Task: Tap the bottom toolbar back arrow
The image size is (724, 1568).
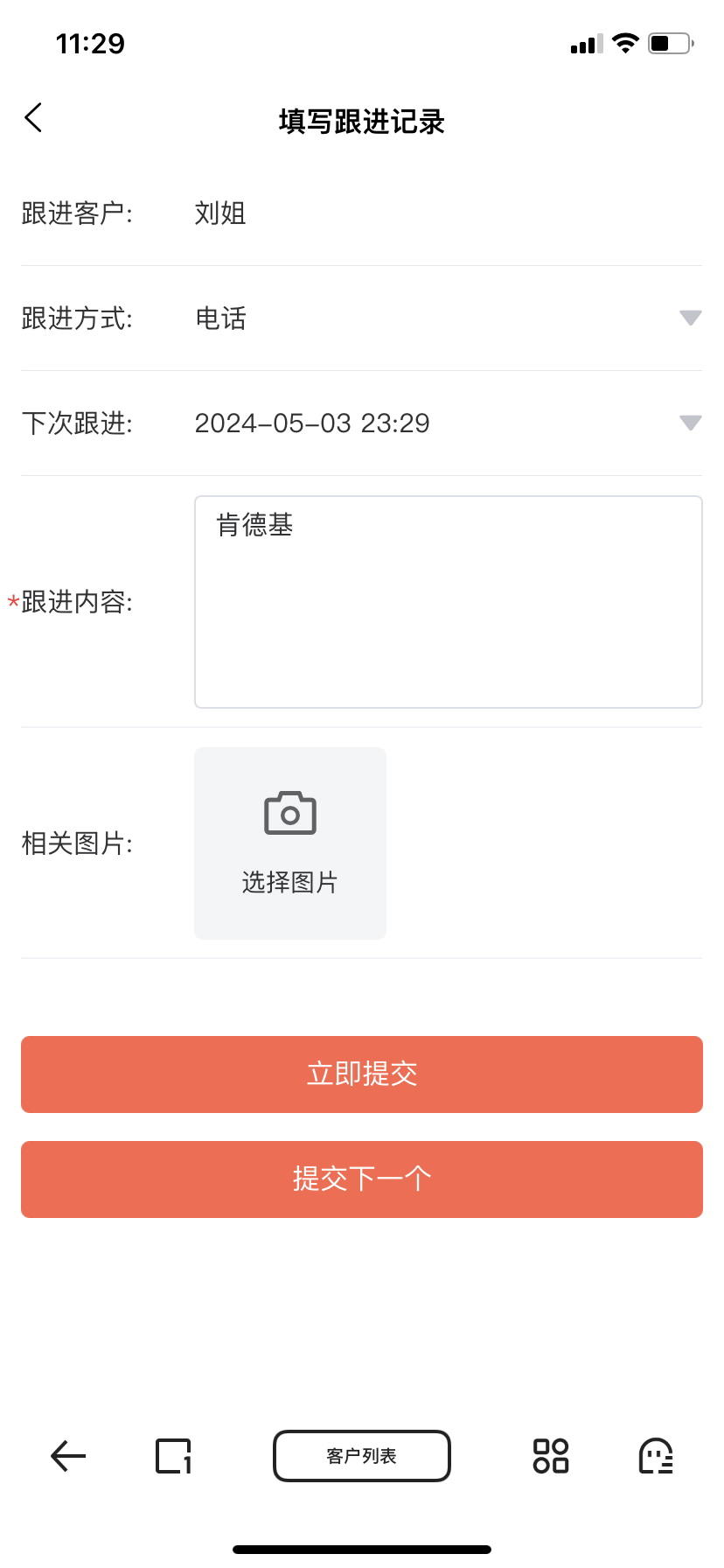Action: (x=68, y=1456)
